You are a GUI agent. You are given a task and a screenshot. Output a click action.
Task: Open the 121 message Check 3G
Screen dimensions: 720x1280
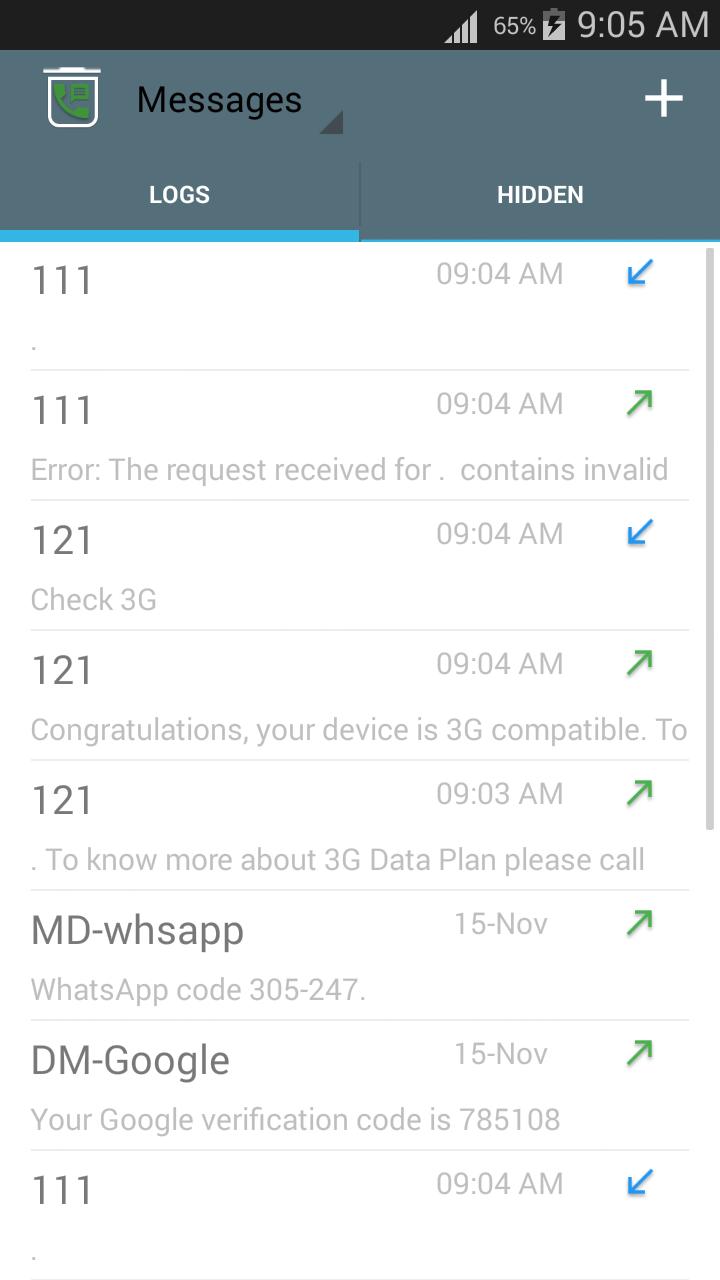pos(359,566)
